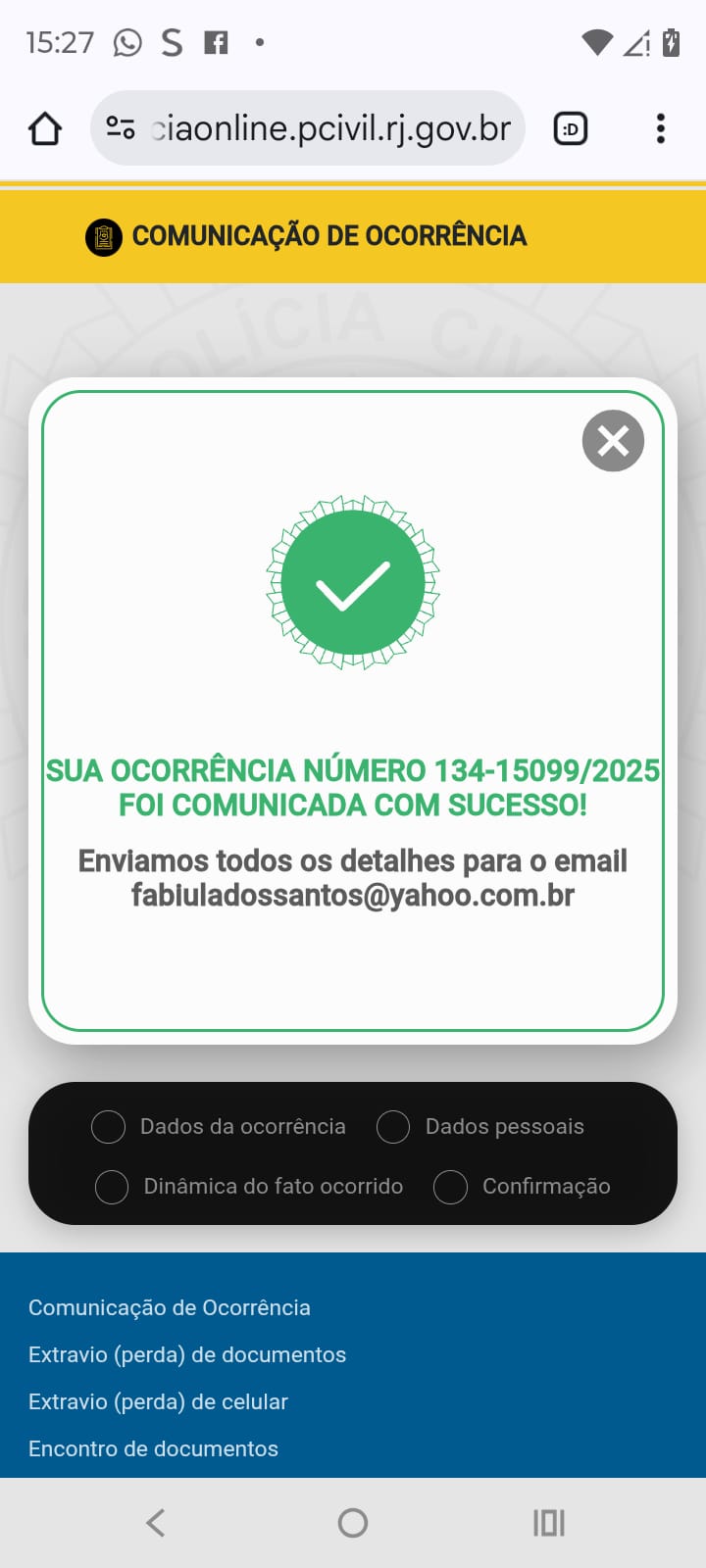Open the browser overflow menu
Viewport: 706px width, 1568px height.
[x=661, y=128]
